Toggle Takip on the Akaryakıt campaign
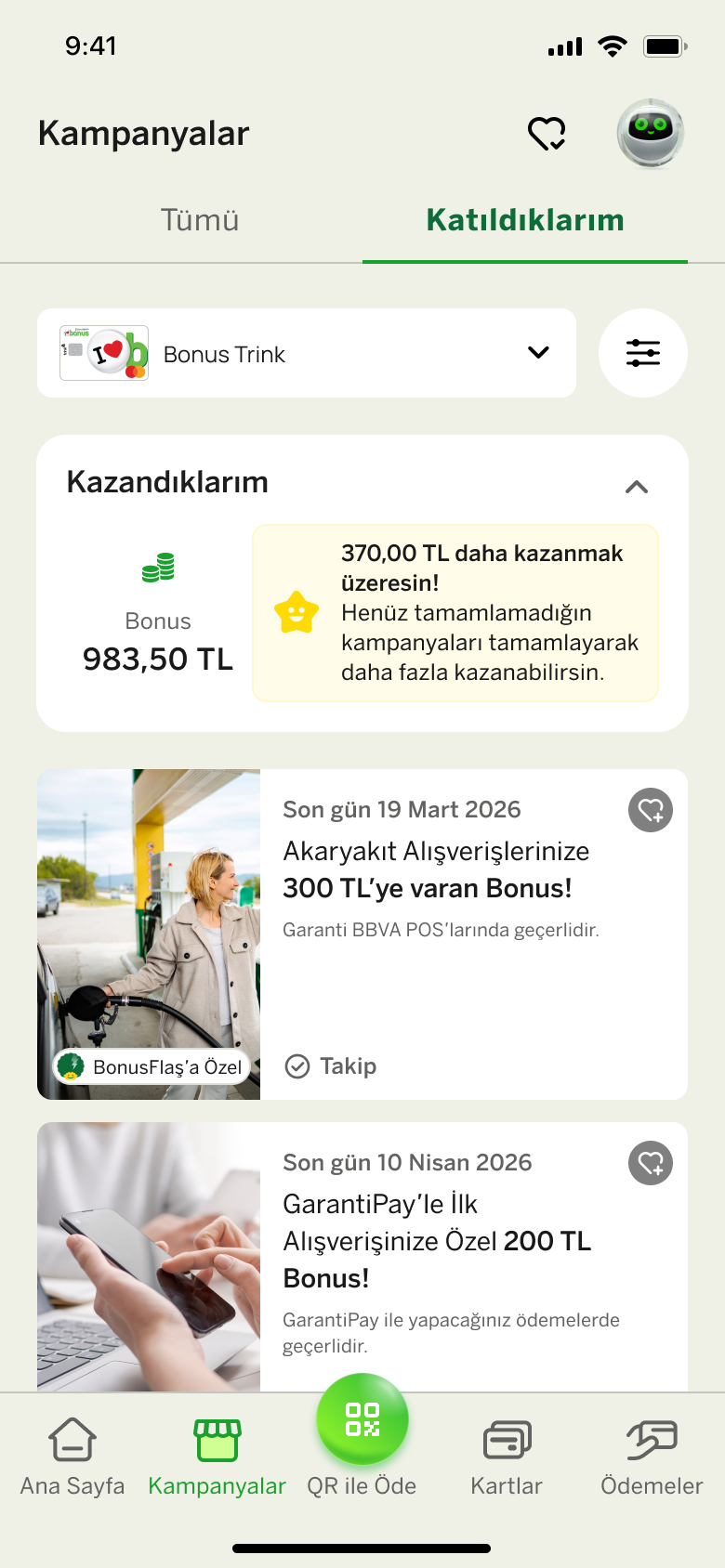This screenshot has width=725, height=1568. (329, 1066)
